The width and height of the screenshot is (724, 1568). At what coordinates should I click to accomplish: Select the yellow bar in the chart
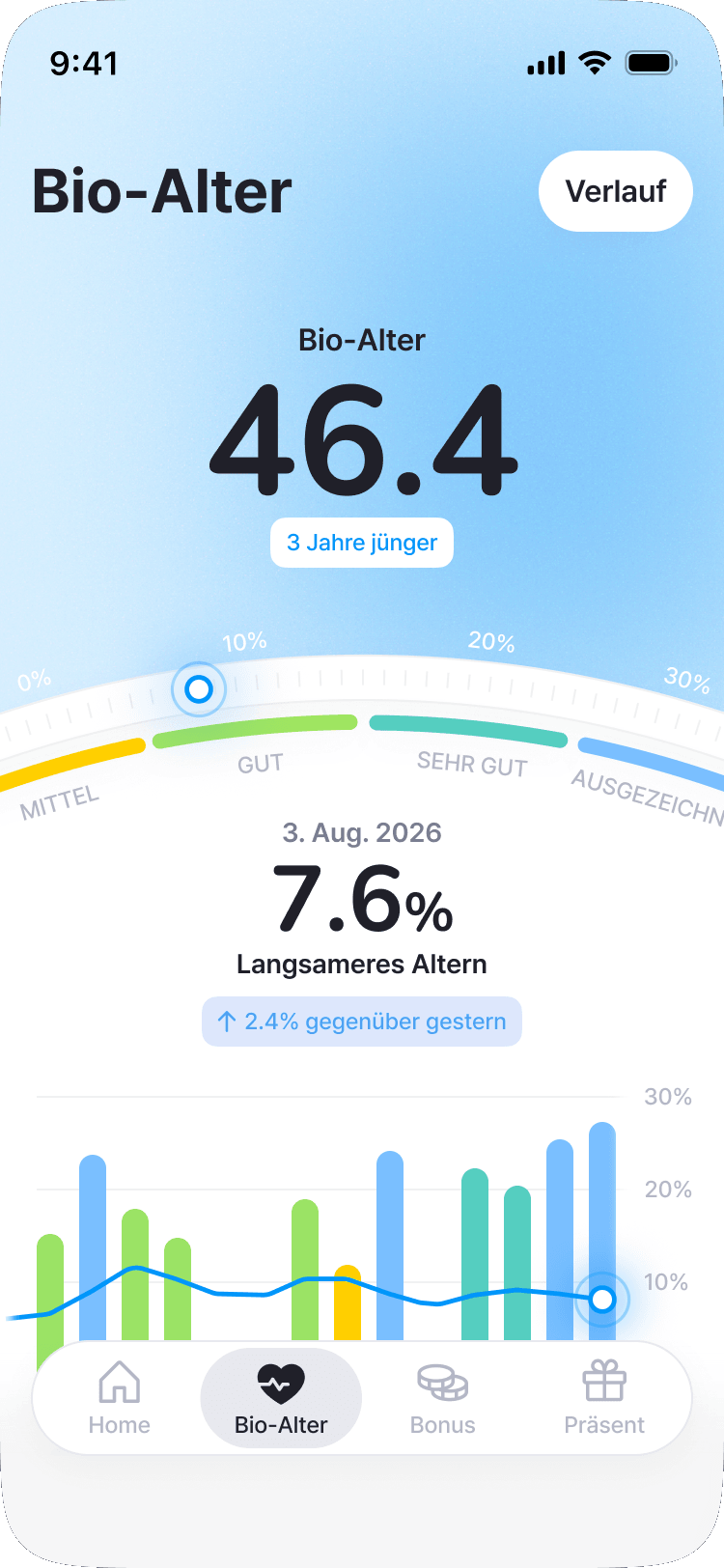348,1302
